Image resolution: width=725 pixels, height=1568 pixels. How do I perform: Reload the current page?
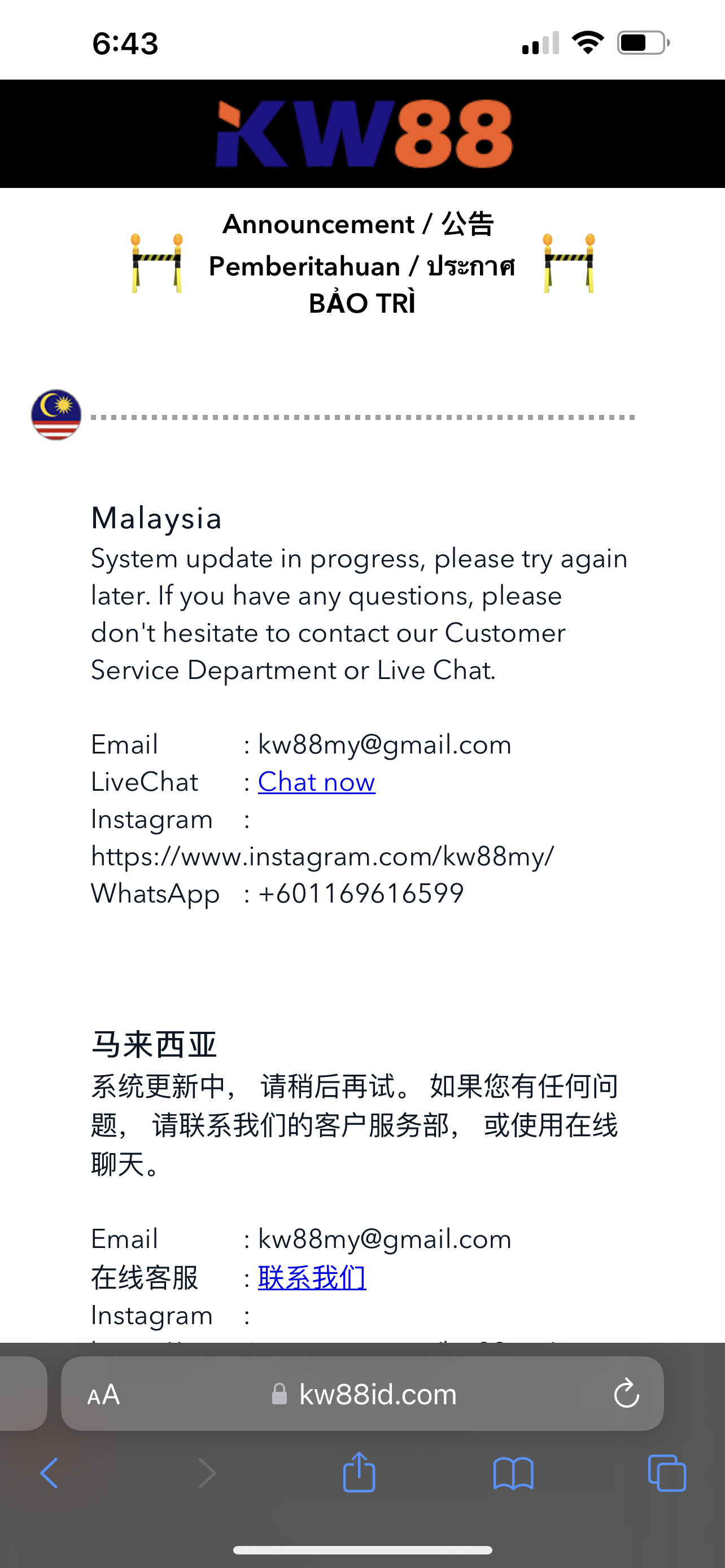tap(626, 1394)
